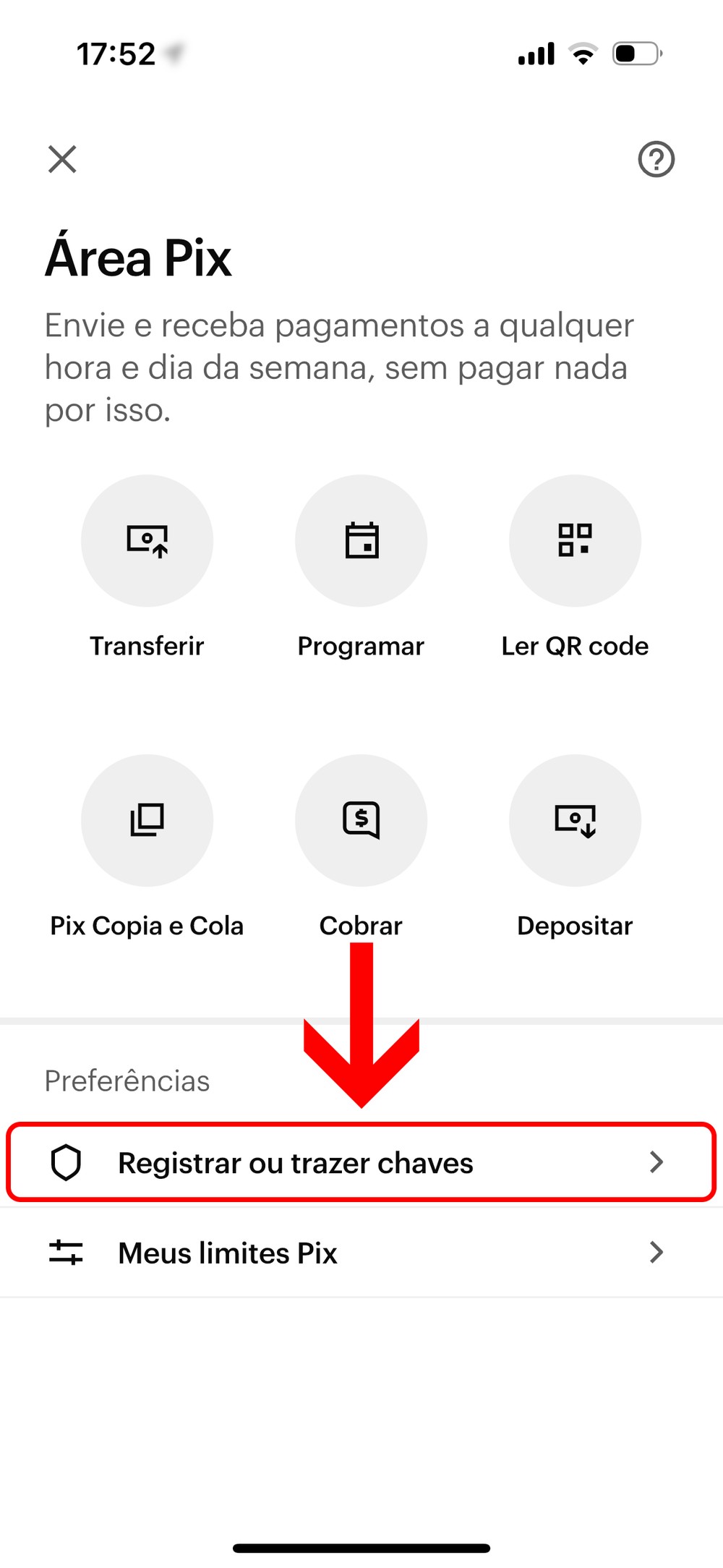This screenshot has height=1568, width=723.
Task: View Meus limites Pix
Action: pos(361,1253)
